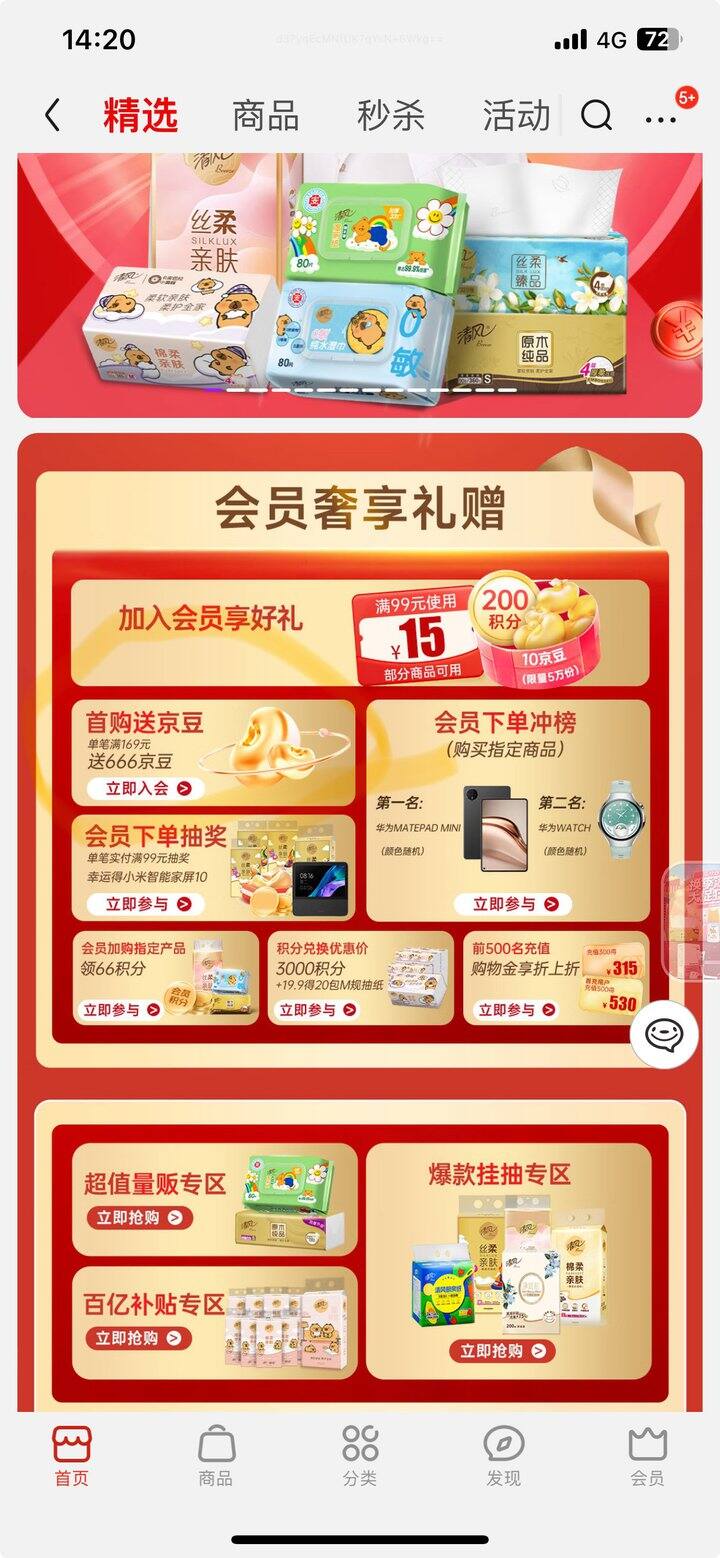This screenshot has width=720, height=1558.
Task: Open the three-dot overflow menu
Action: pyautogui.click(x=661, y=118)
